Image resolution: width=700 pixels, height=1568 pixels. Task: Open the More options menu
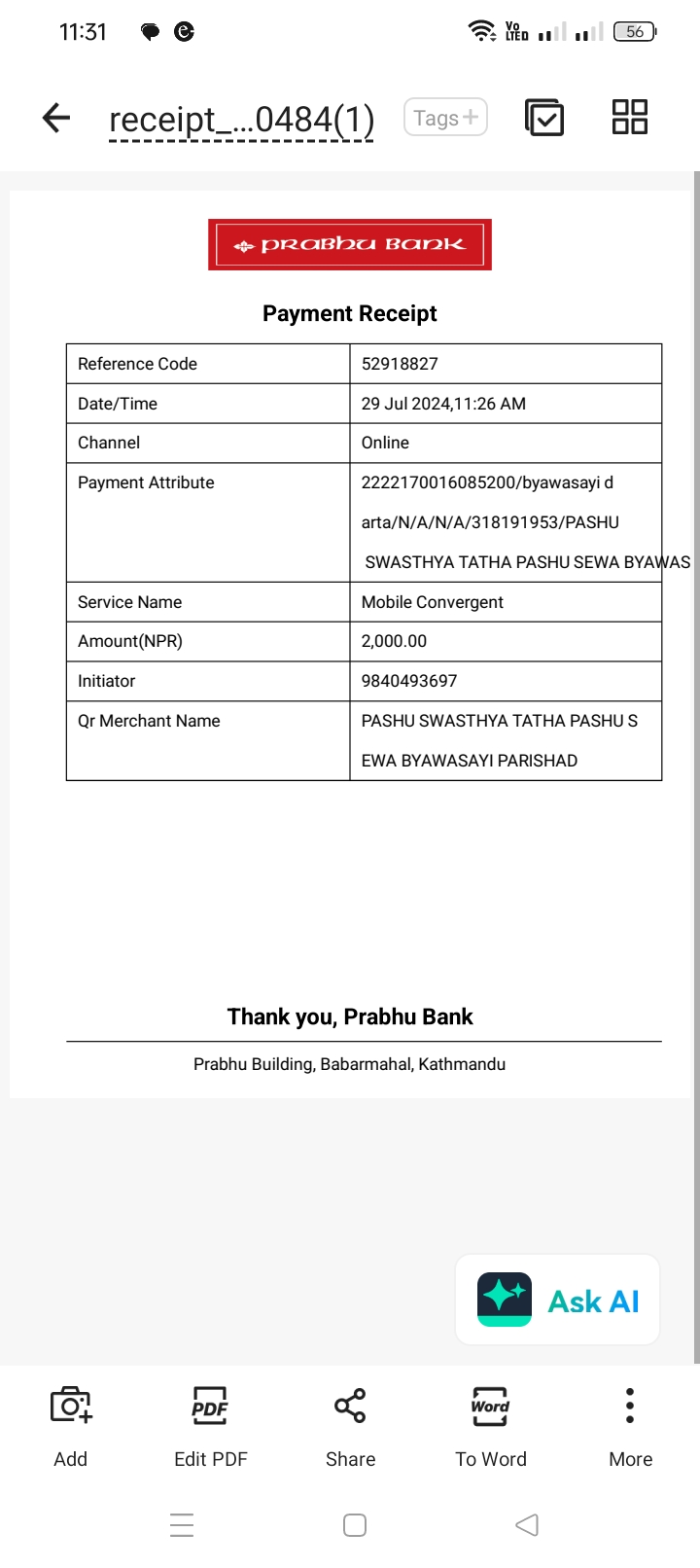coord(630,1427)
